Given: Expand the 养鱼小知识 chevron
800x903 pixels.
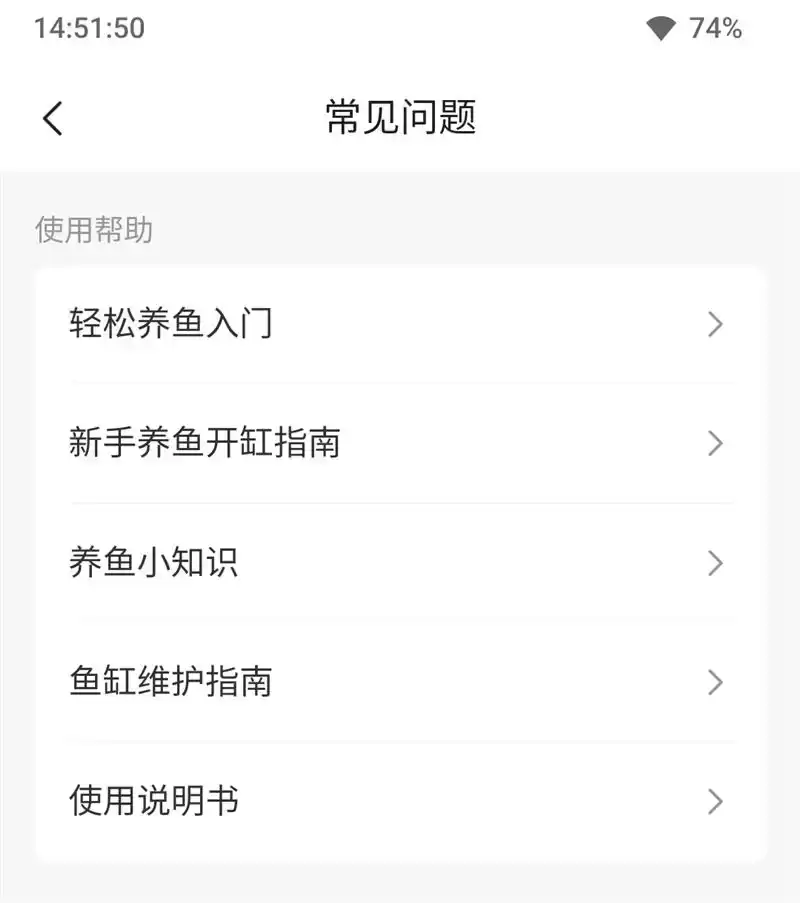Looking at the screenshot, I should click(x=714, y=562).
